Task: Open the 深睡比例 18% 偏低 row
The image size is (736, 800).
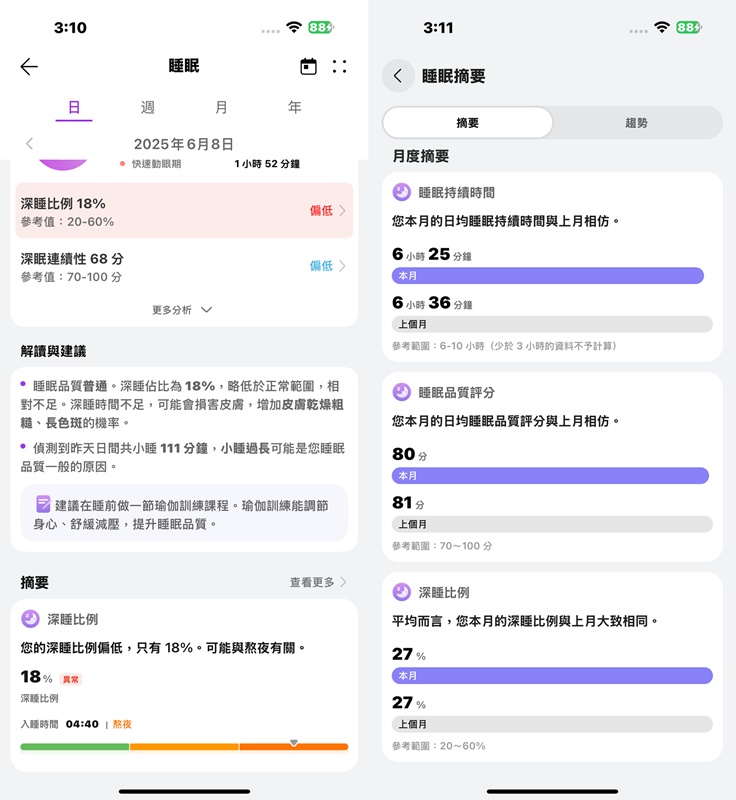Action: [x=184, y=210]
